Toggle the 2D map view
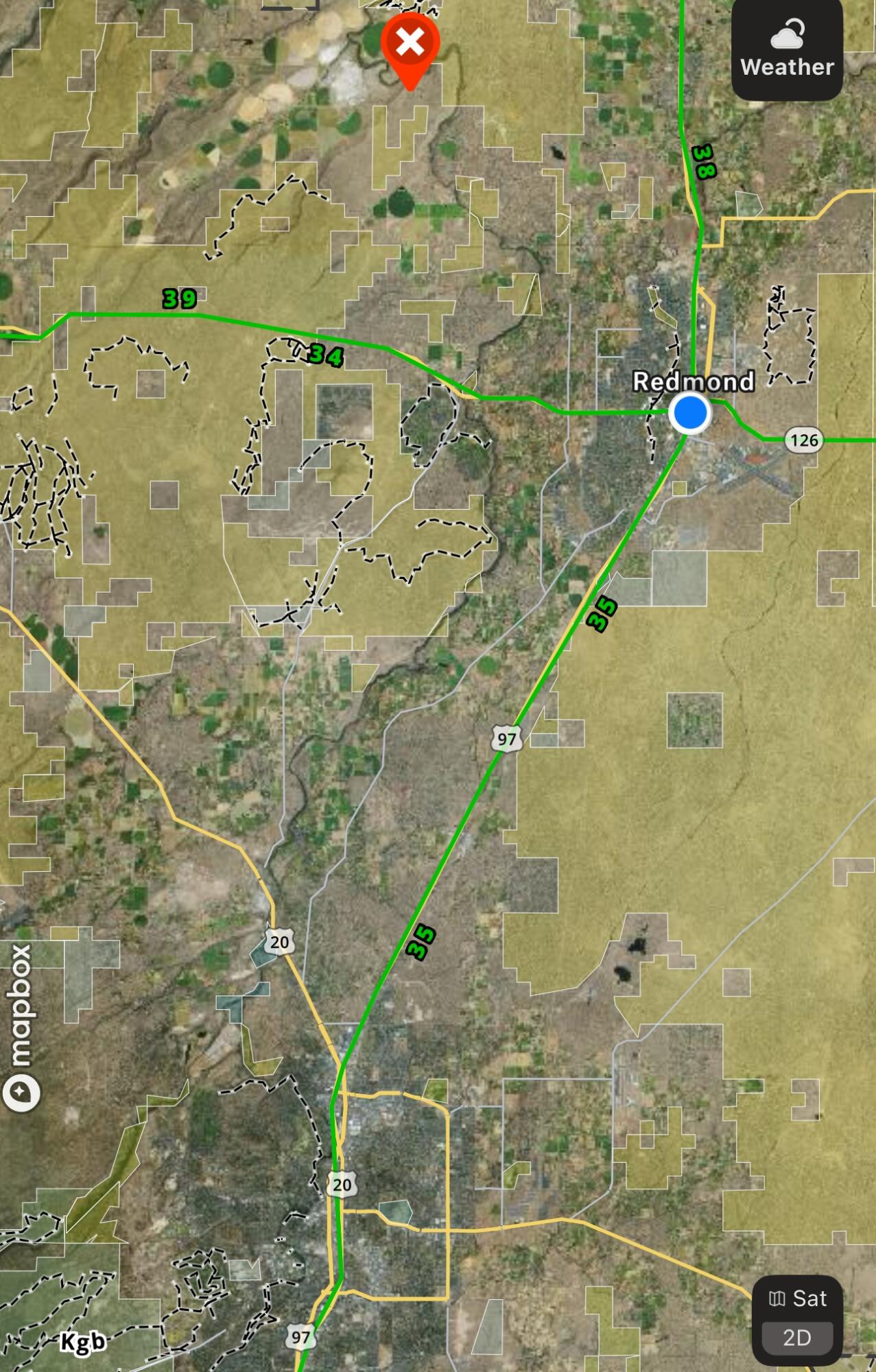This screenshot has height=1372, width=876. point(797,1337)
